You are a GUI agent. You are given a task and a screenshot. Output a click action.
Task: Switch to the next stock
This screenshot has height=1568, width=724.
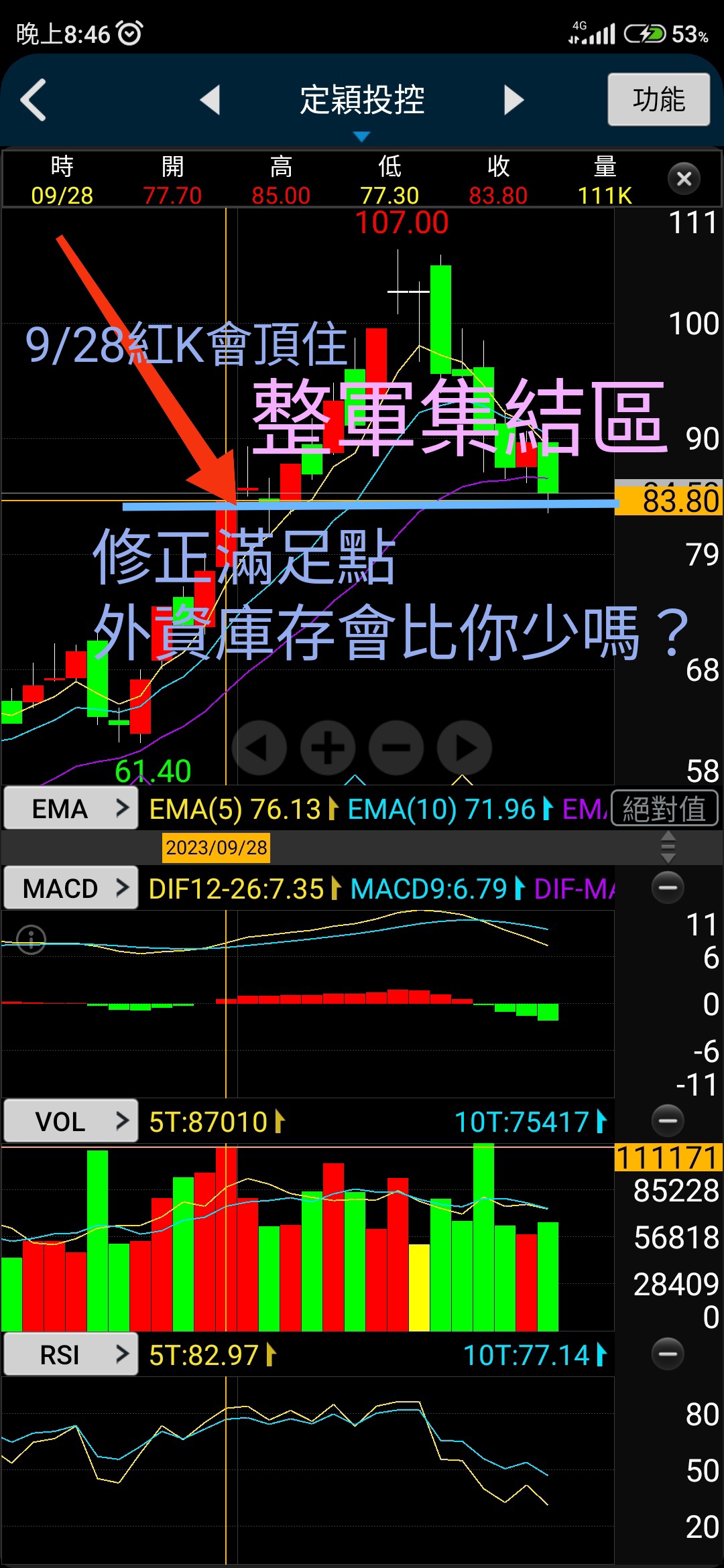click(514, 101)
